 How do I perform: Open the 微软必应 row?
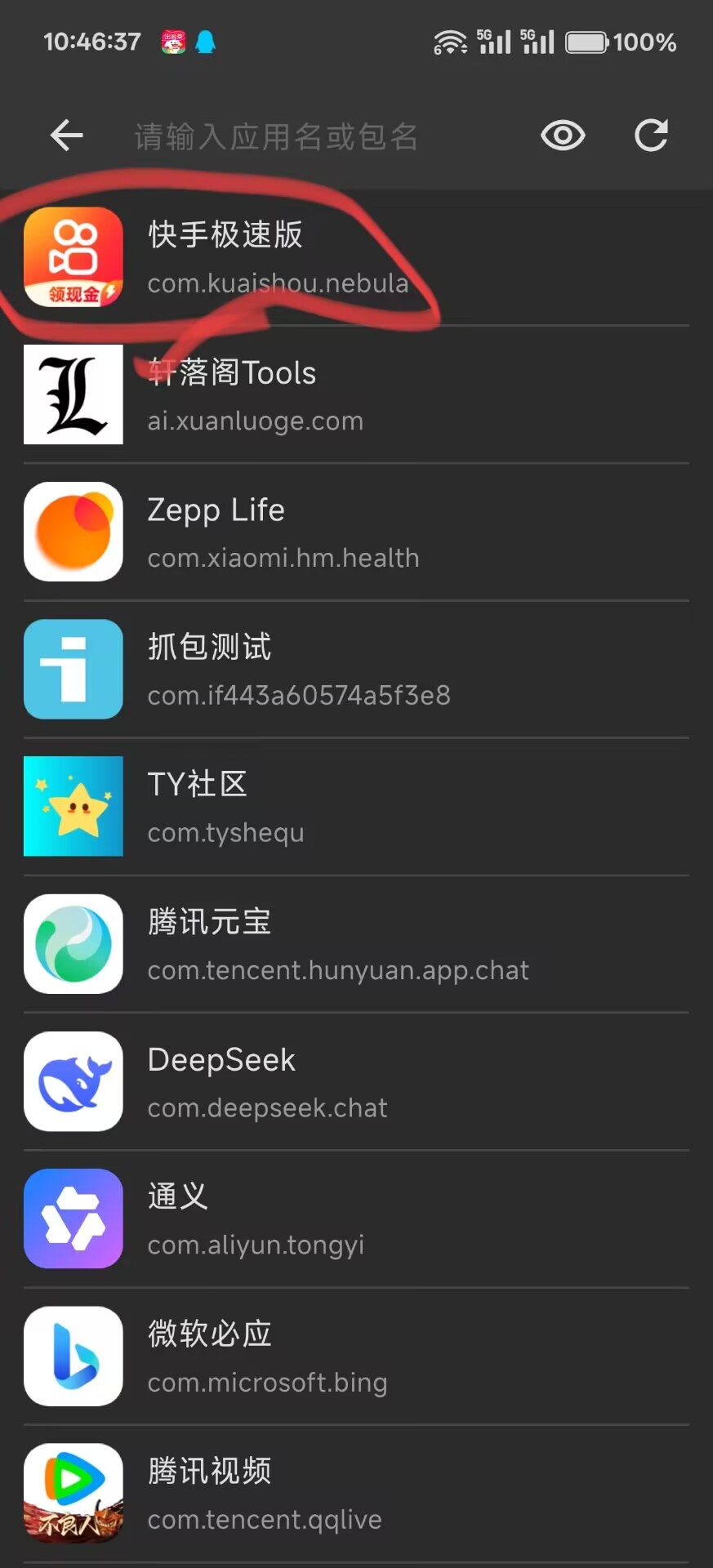[x=356, y=1356]
